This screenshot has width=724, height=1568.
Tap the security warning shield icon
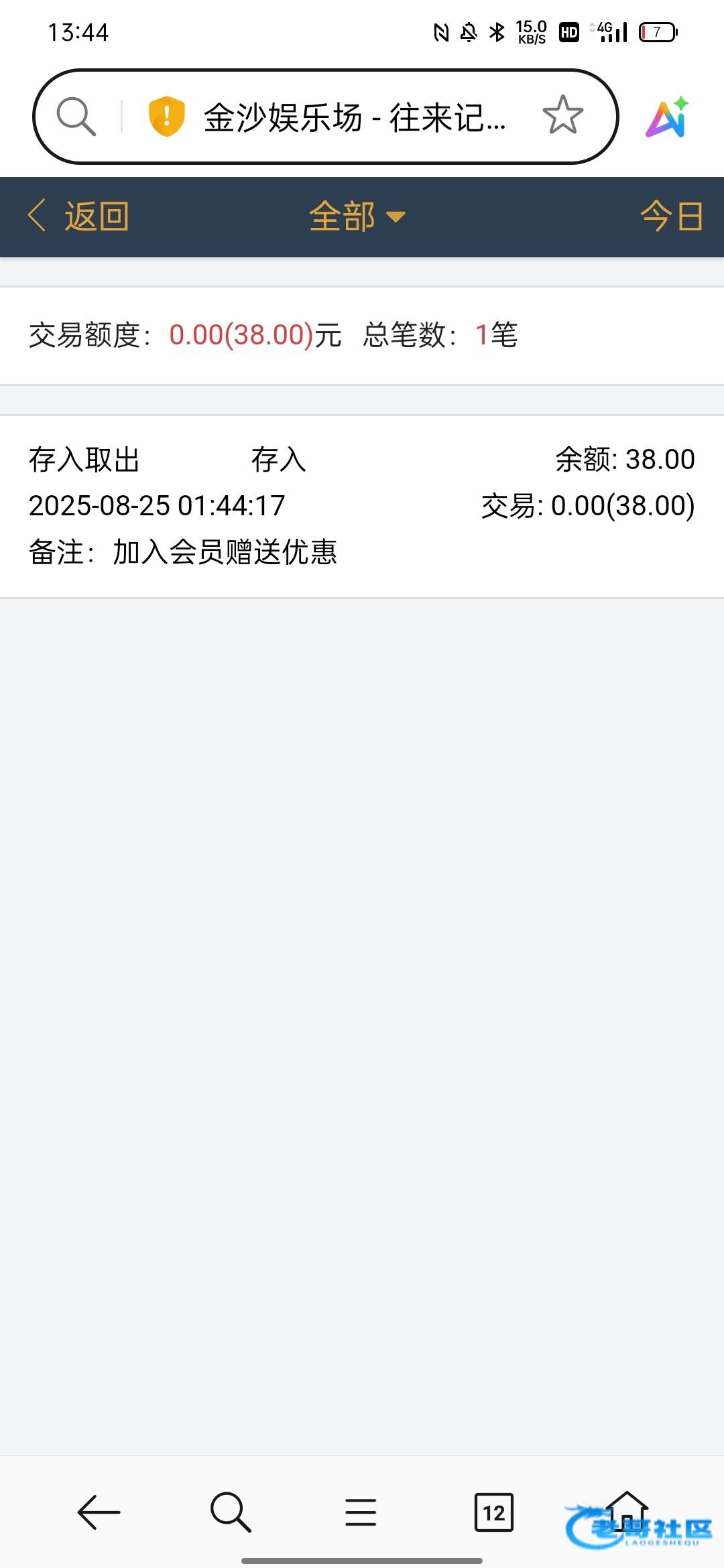tap(166, 116)
